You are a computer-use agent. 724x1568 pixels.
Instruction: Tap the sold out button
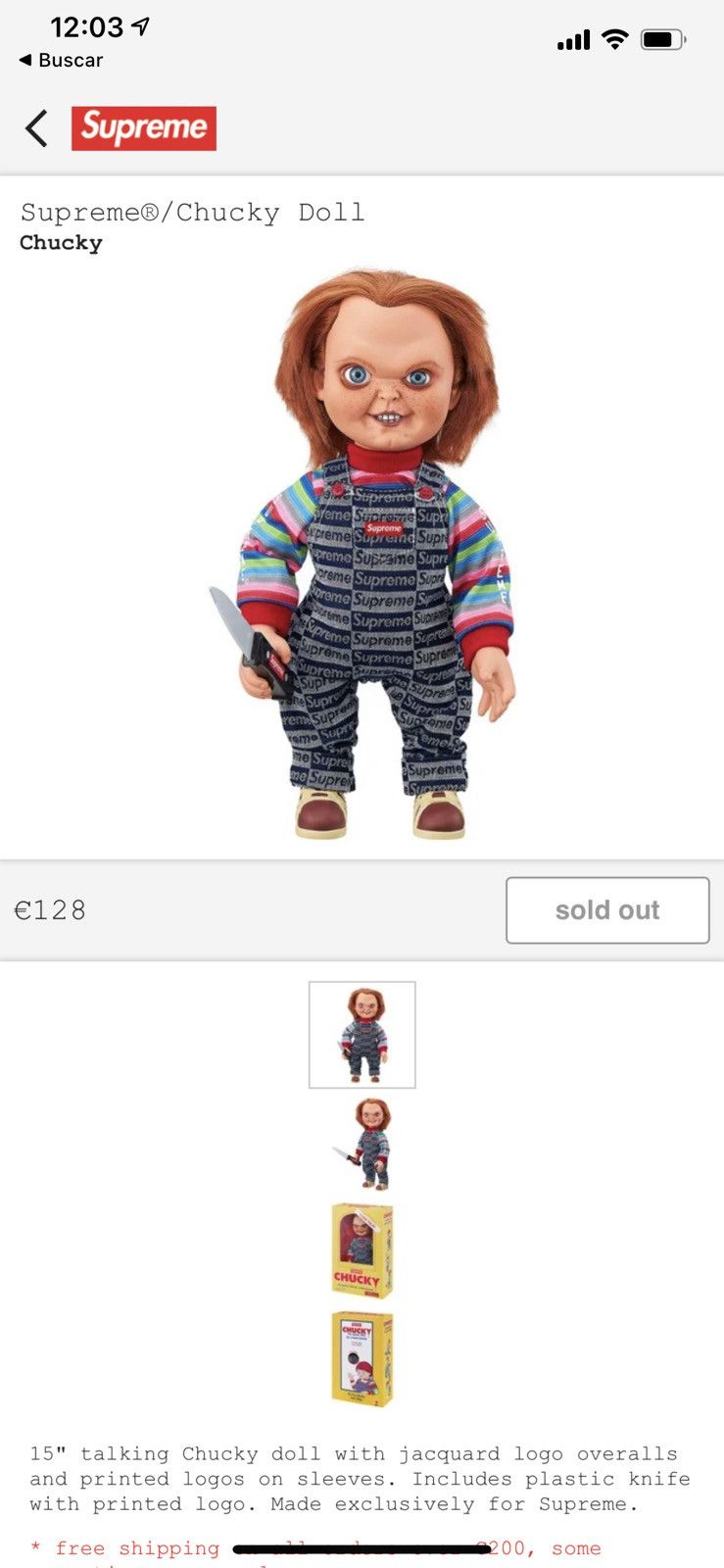pos(607,910)
